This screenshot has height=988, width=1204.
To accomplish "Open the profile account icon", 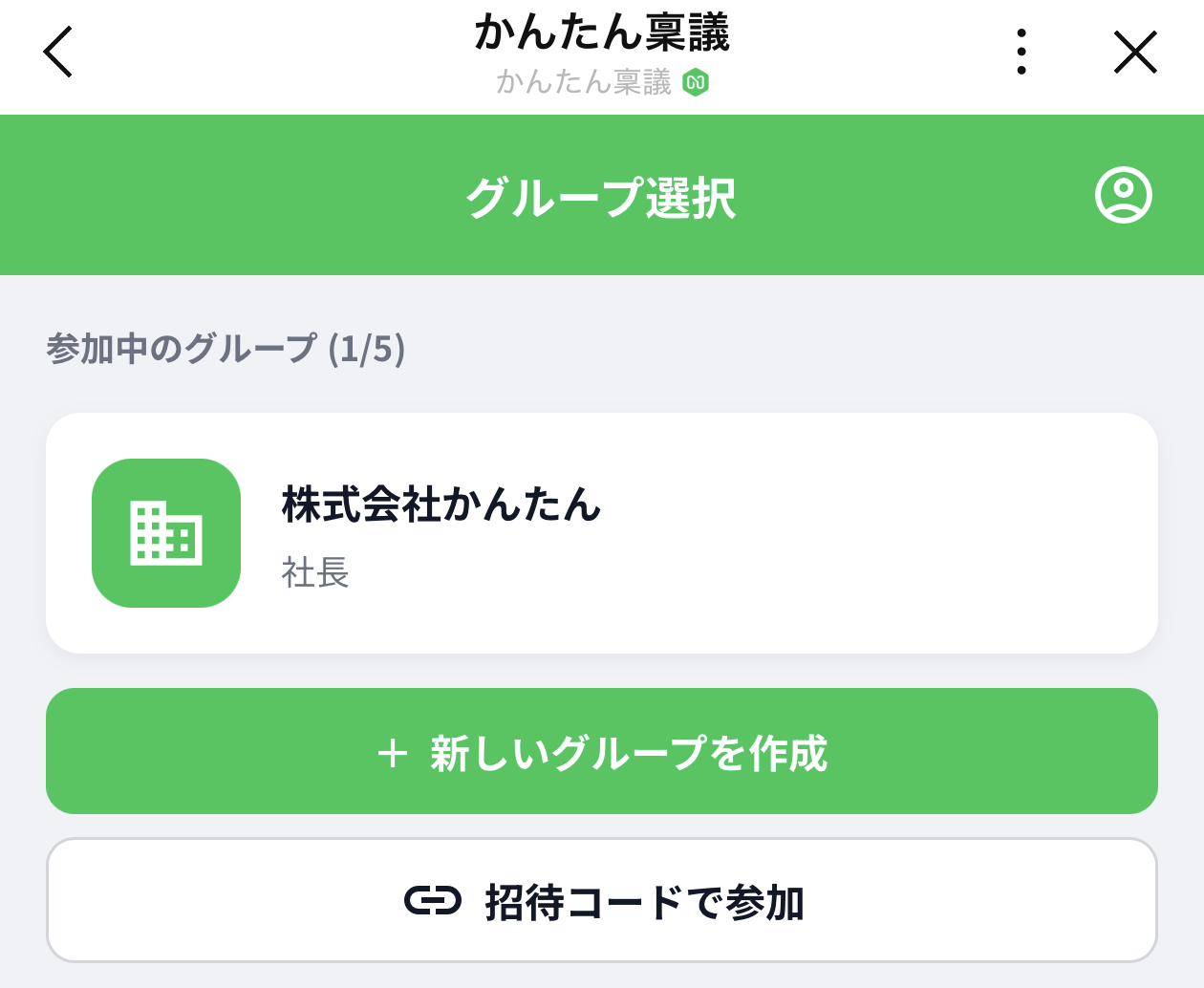I will 1124,195.
